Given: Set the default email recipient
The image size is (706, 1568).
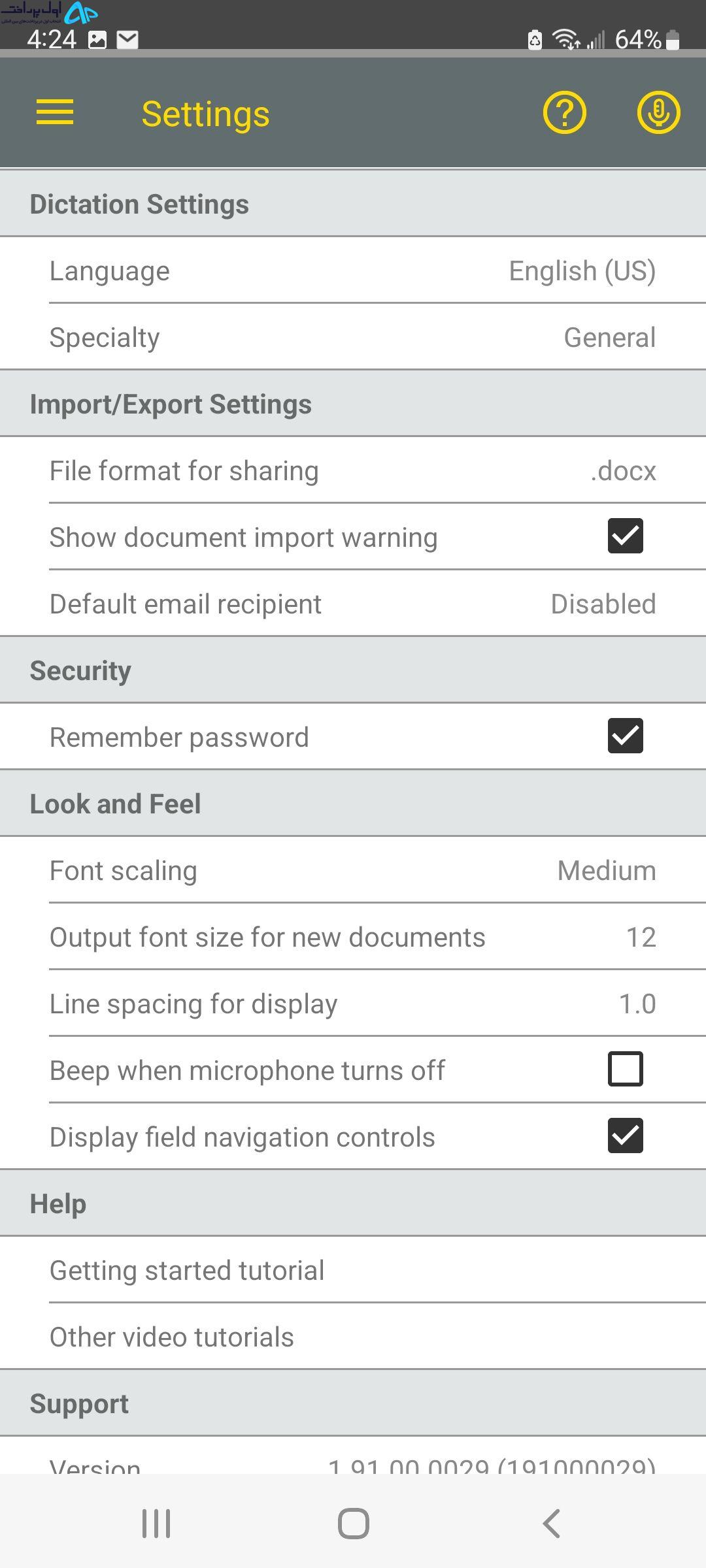Looking at the screenshot, I should click(353, 604).
